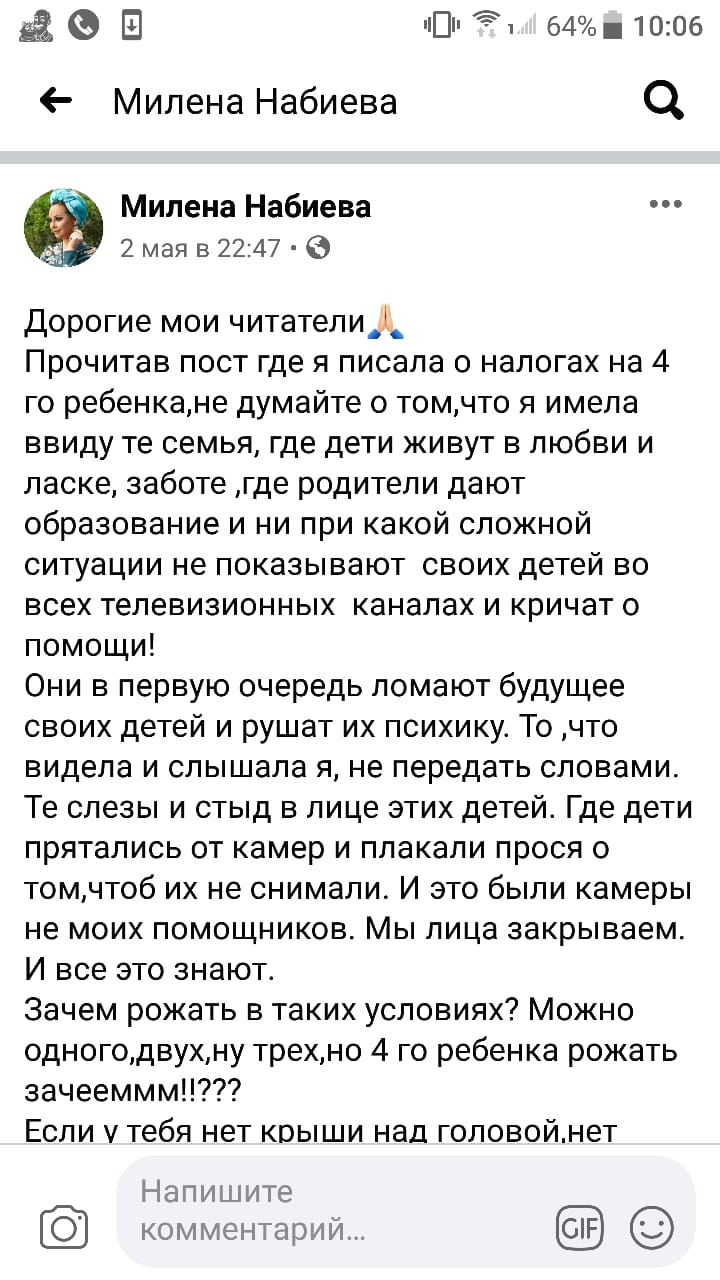
Task: Open the emoji smiley picker
Action: (x=651, y=1227)
